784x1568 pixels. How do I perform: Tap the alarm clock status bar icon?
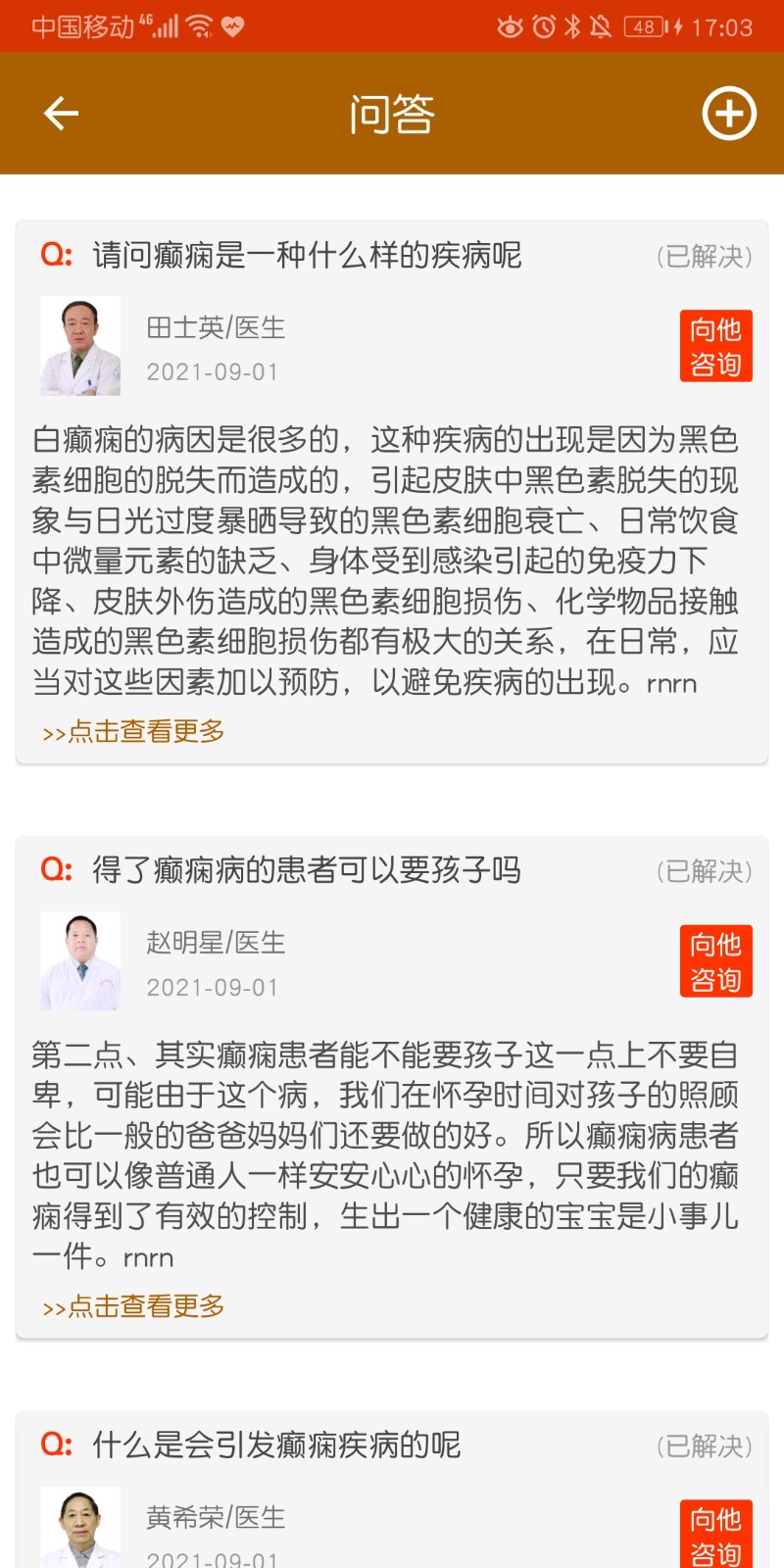click(541, 27)
